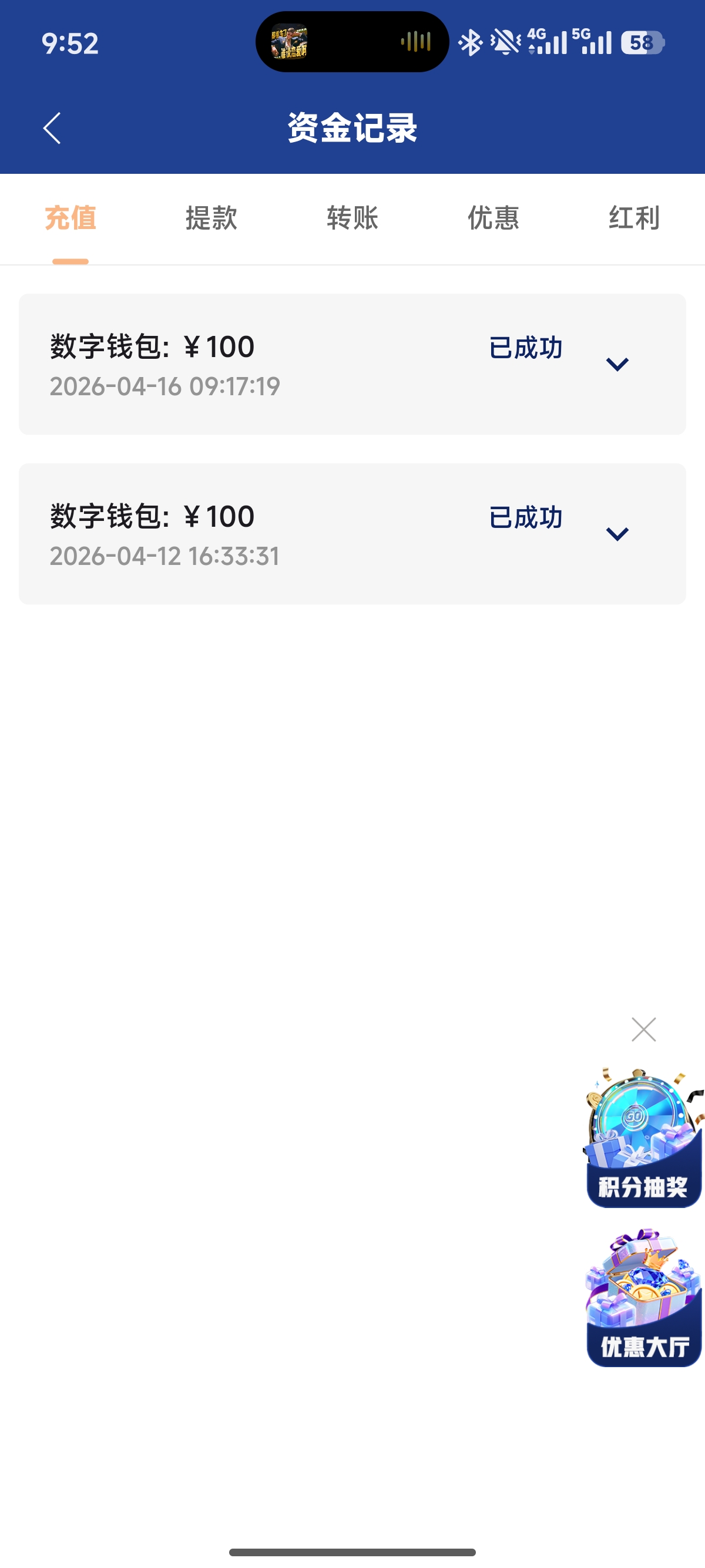This screenshot has width=705, height=1568.
Task: Open the 转账 tab
Action: click(x=352, y=218)
